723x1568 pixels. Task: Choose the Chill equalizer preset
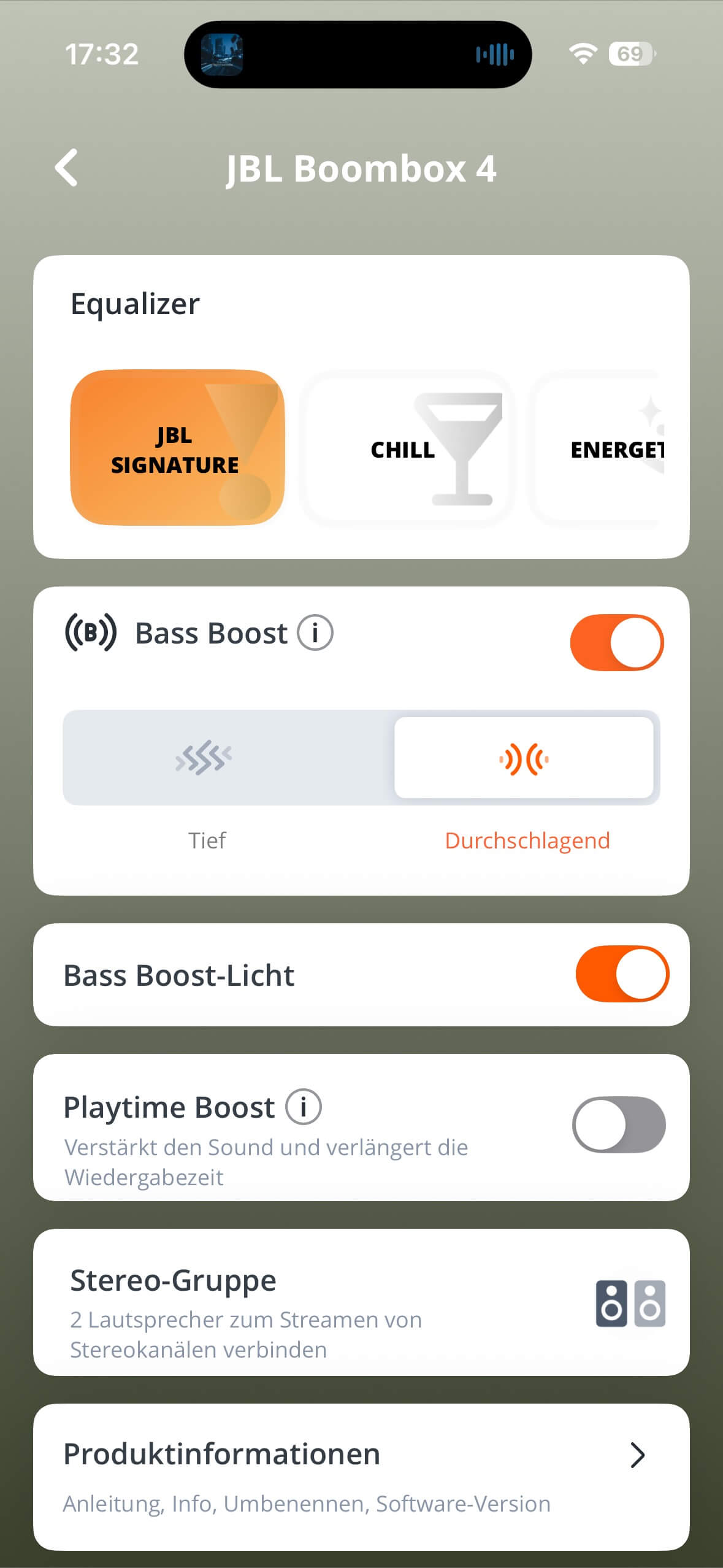[x=406, y=449]
